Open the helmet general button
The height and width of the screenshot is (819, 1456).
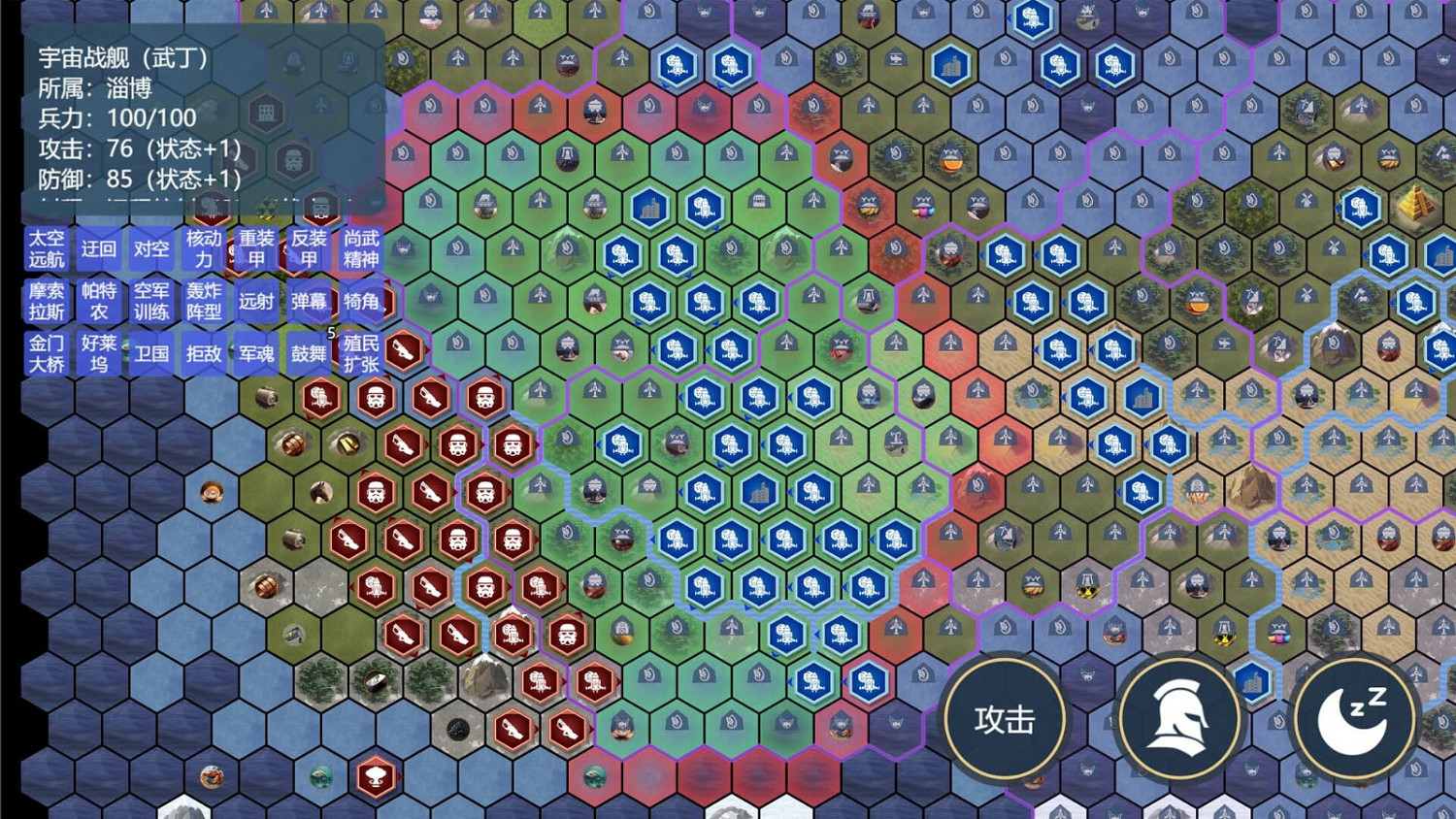tap(1178, 719)
